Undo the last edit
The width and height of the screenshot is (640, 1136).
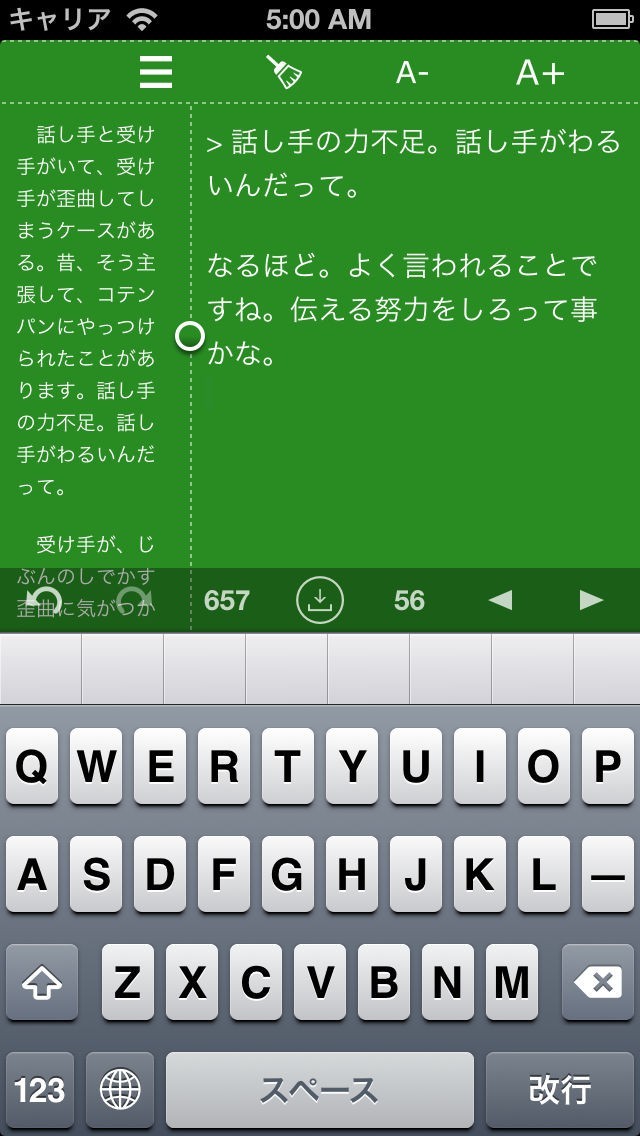tap(45, 601)
